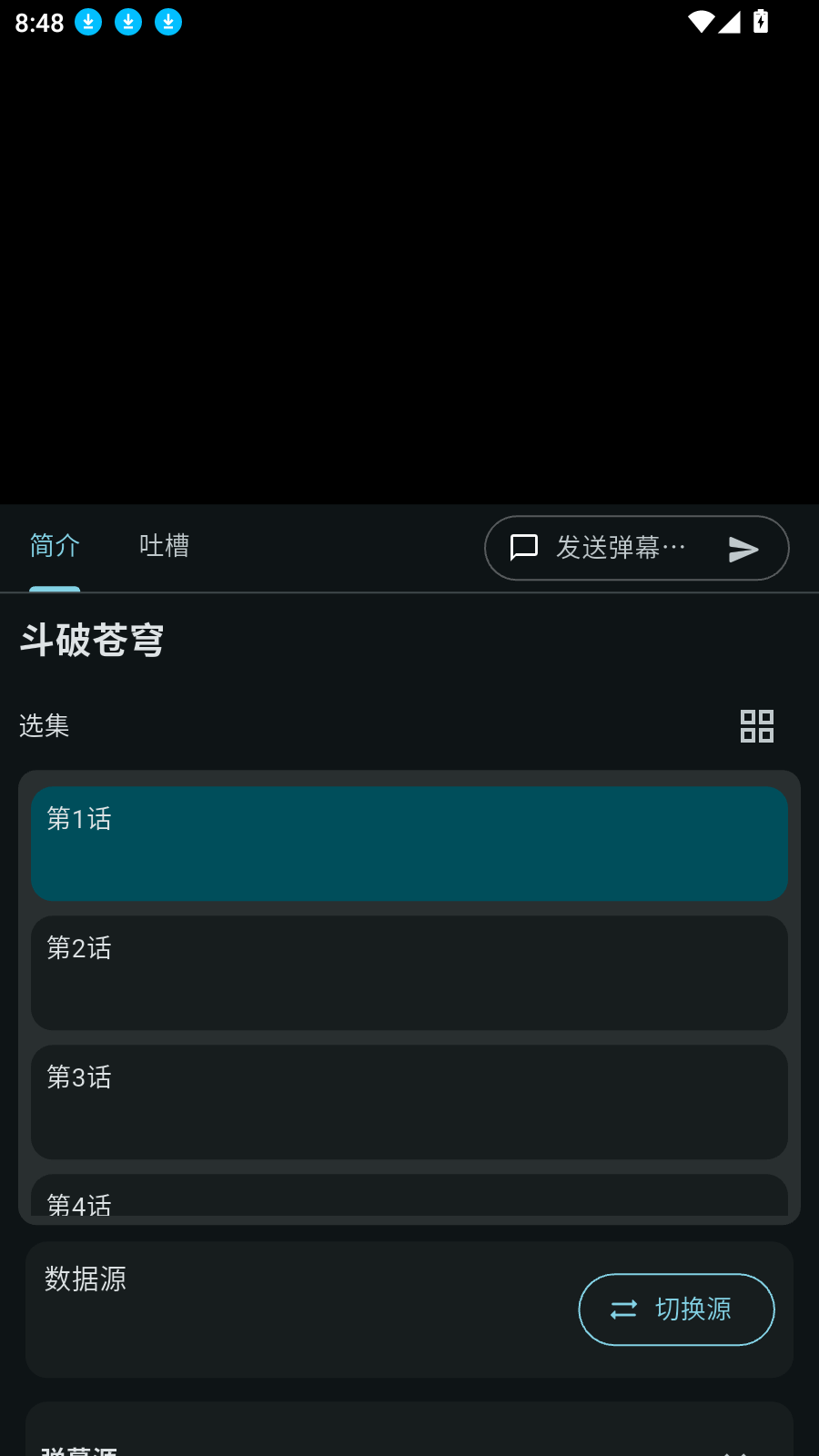Expand the 弹幕源 section at the bottom
The width and height of the screenshot is (819, 1456).
tap(409, 1442)
